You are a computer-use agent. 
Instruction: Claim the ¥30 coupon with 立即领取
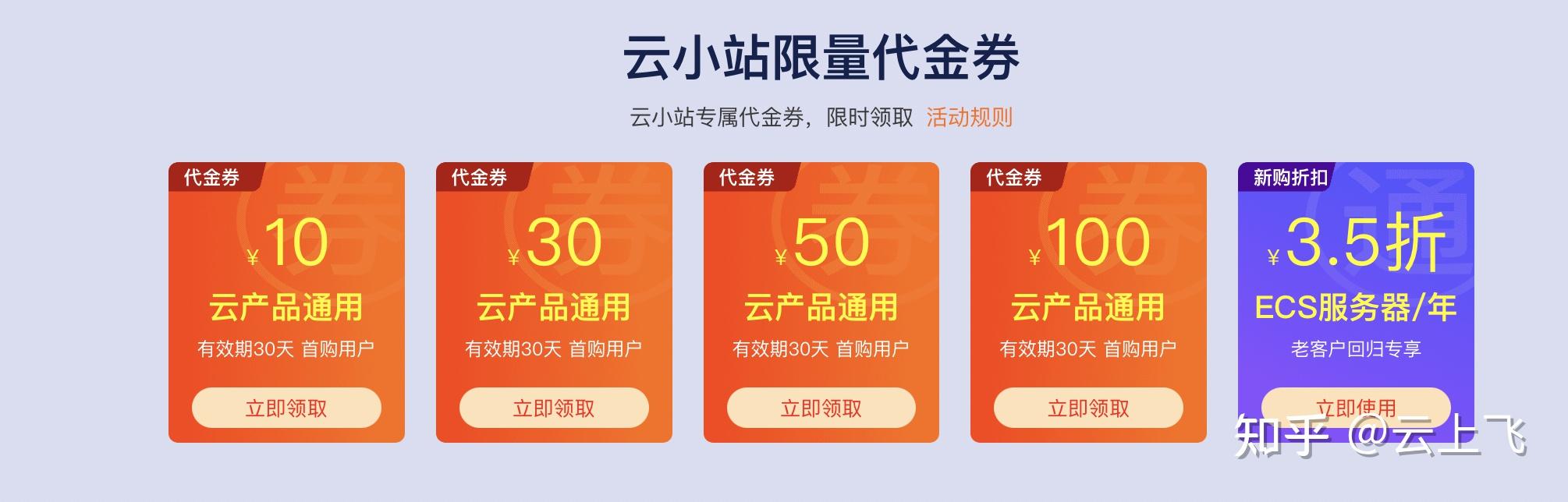click(x=554, y=408)
